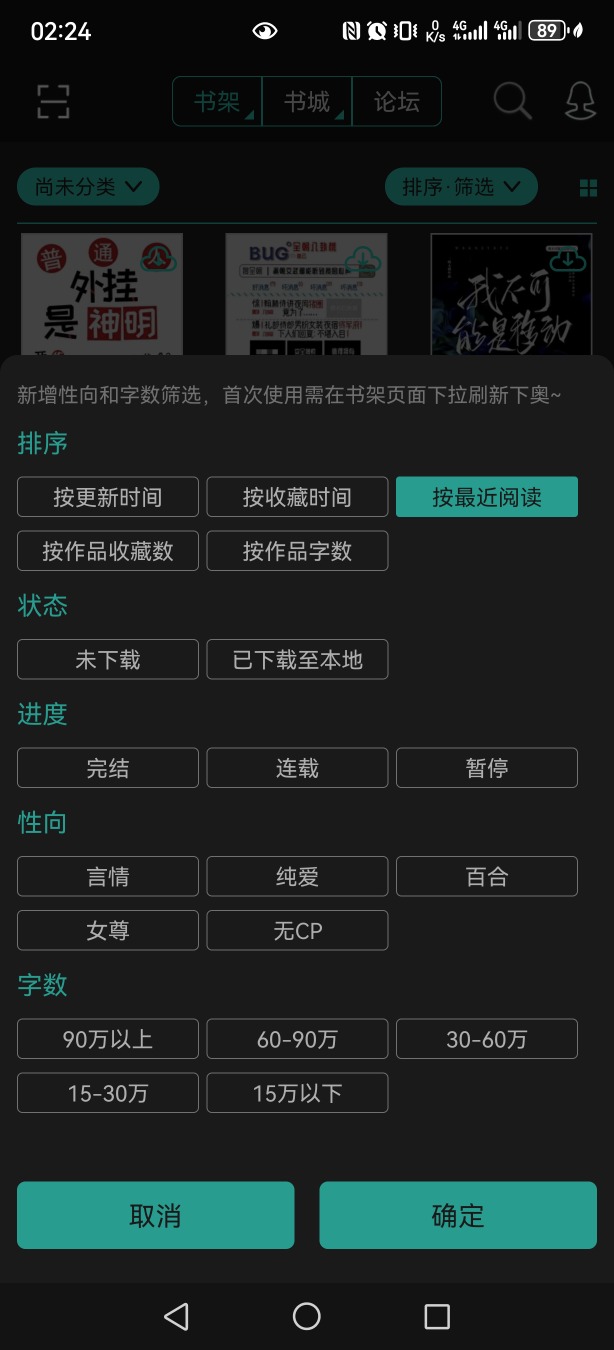Filter by 未下载 status
This screenshot has width=614, height=1350.
click(108, 660)
